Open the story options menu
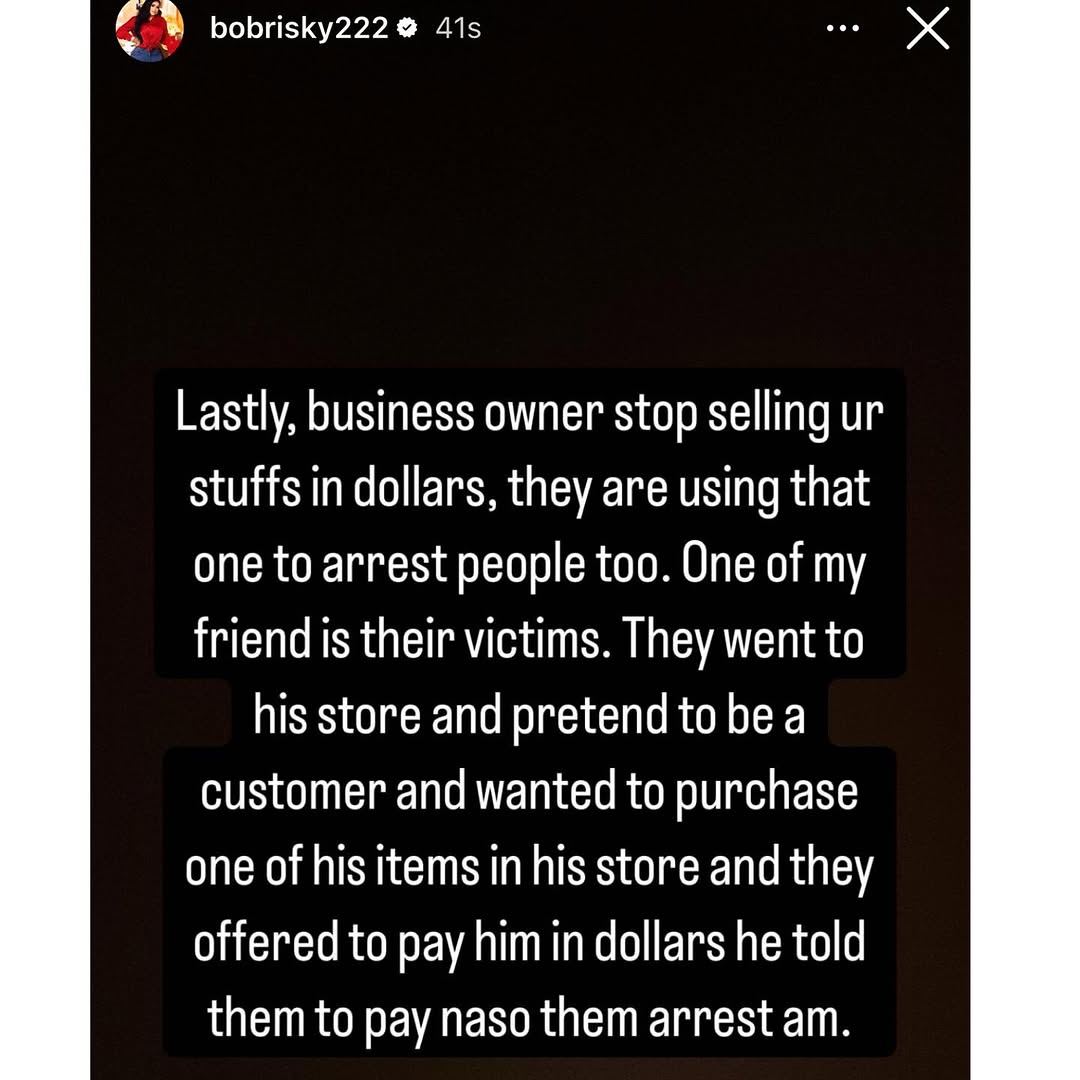 [x=842, y=29]
